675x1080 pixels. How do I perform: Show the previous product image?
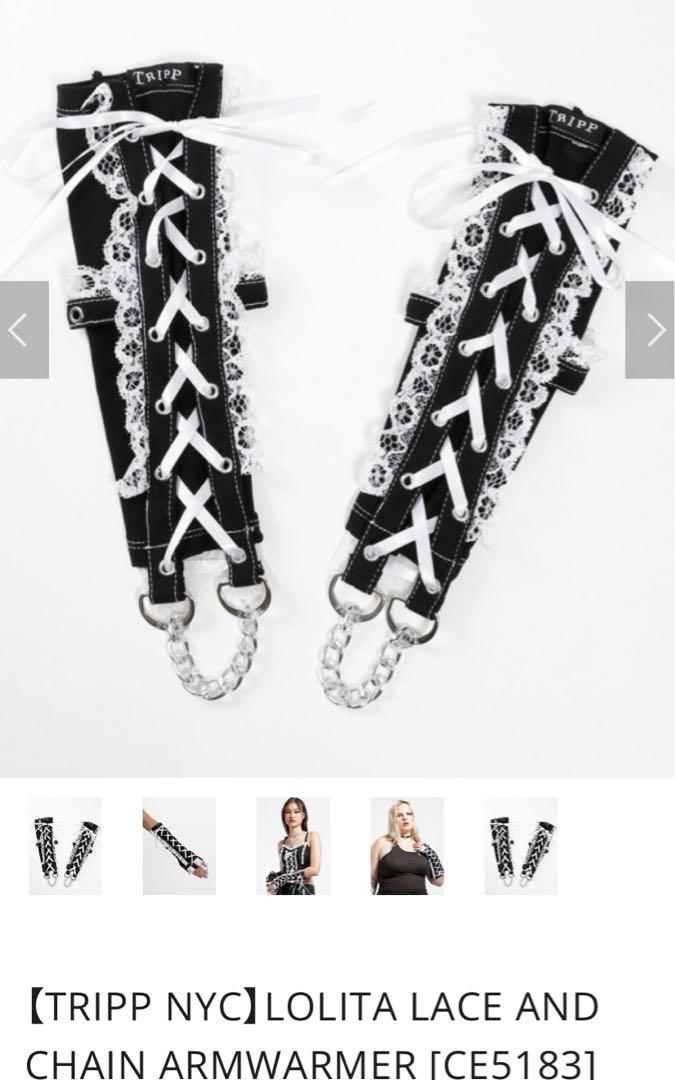pyautogui.click(x=24, y=330)
